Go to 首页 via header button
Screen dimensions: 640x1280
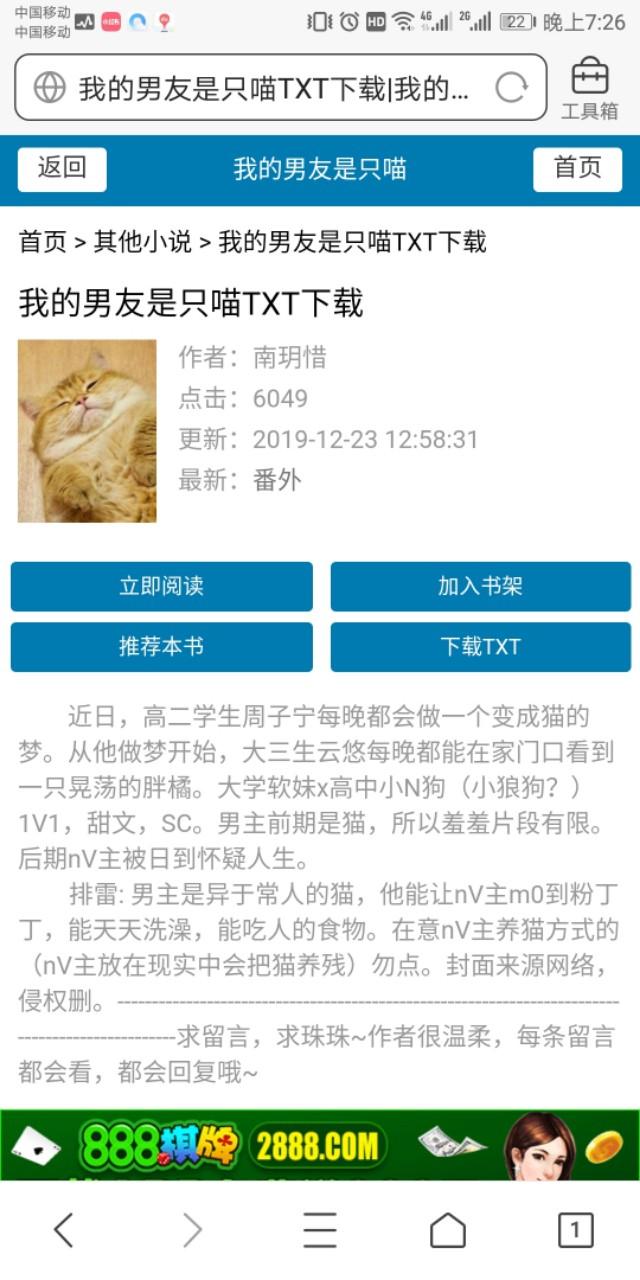click(x=577, y=168)
